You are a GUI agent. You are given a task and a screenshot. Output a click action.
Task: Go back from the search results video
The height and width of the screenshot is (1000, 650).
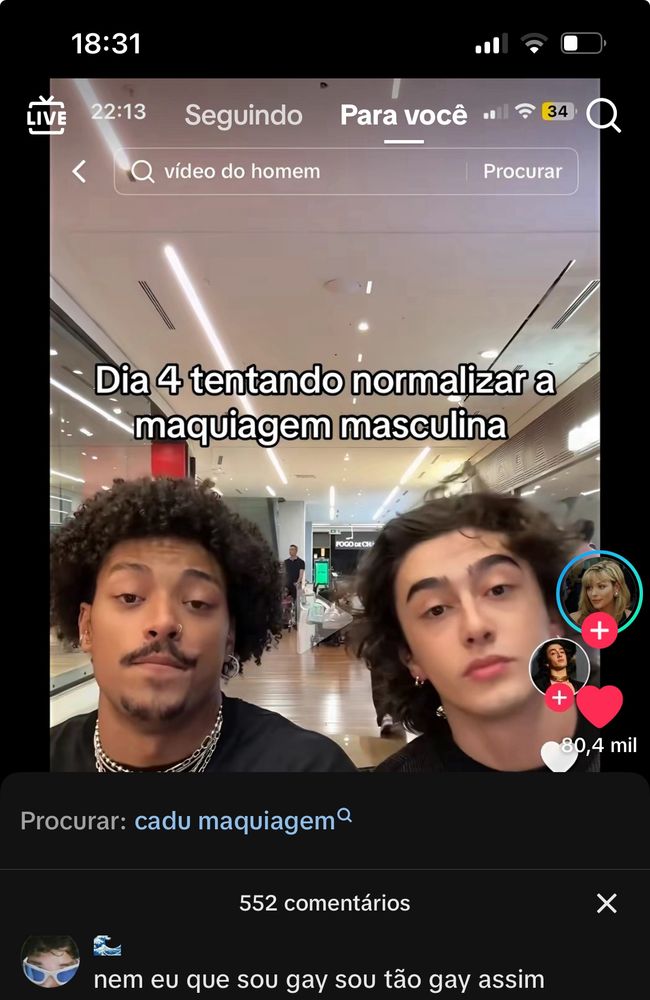[79, 172]
